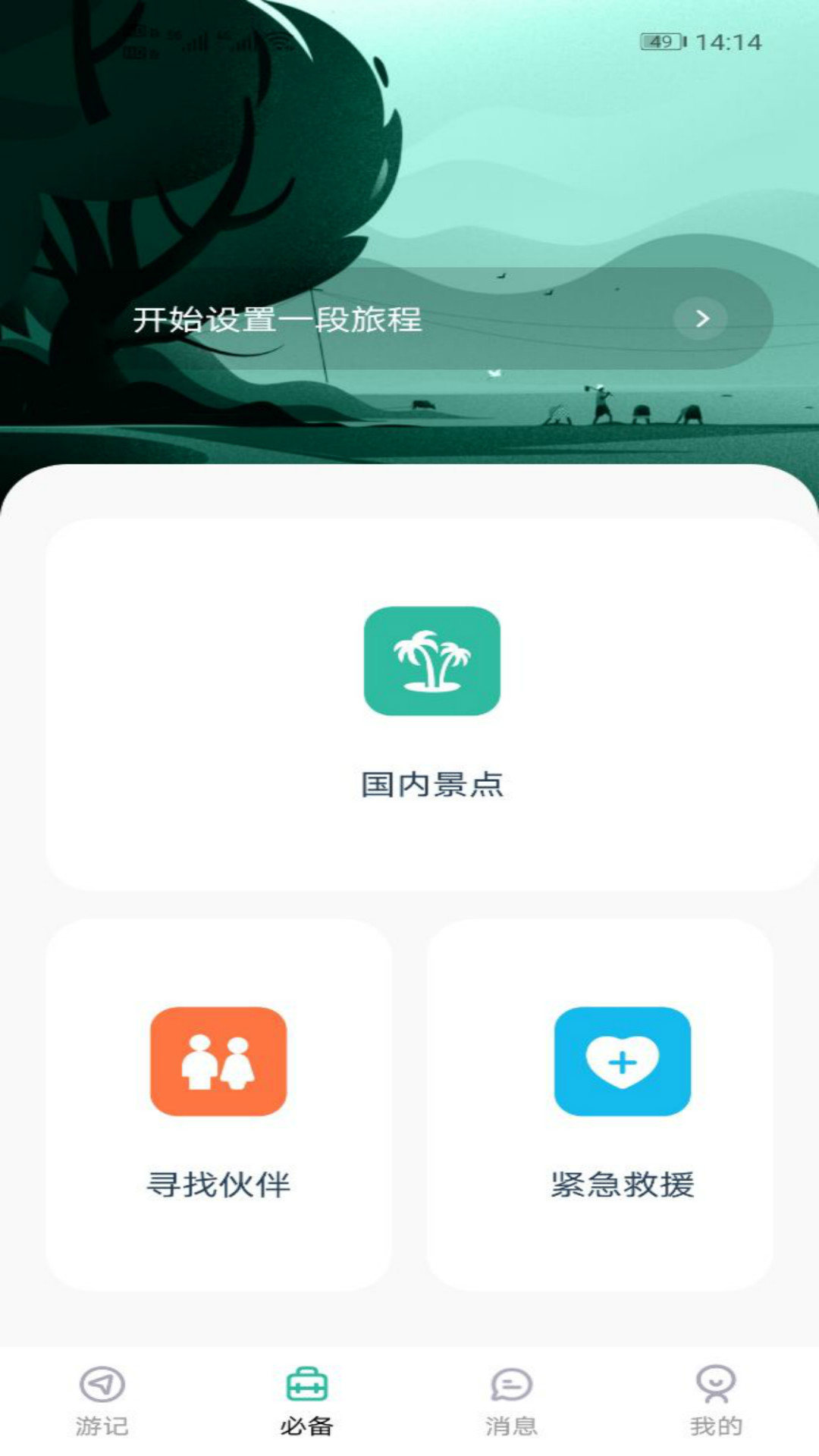Select the 必备 tab
The height and width of the screenshot is (1456, 819).
tap(307, 1401)
